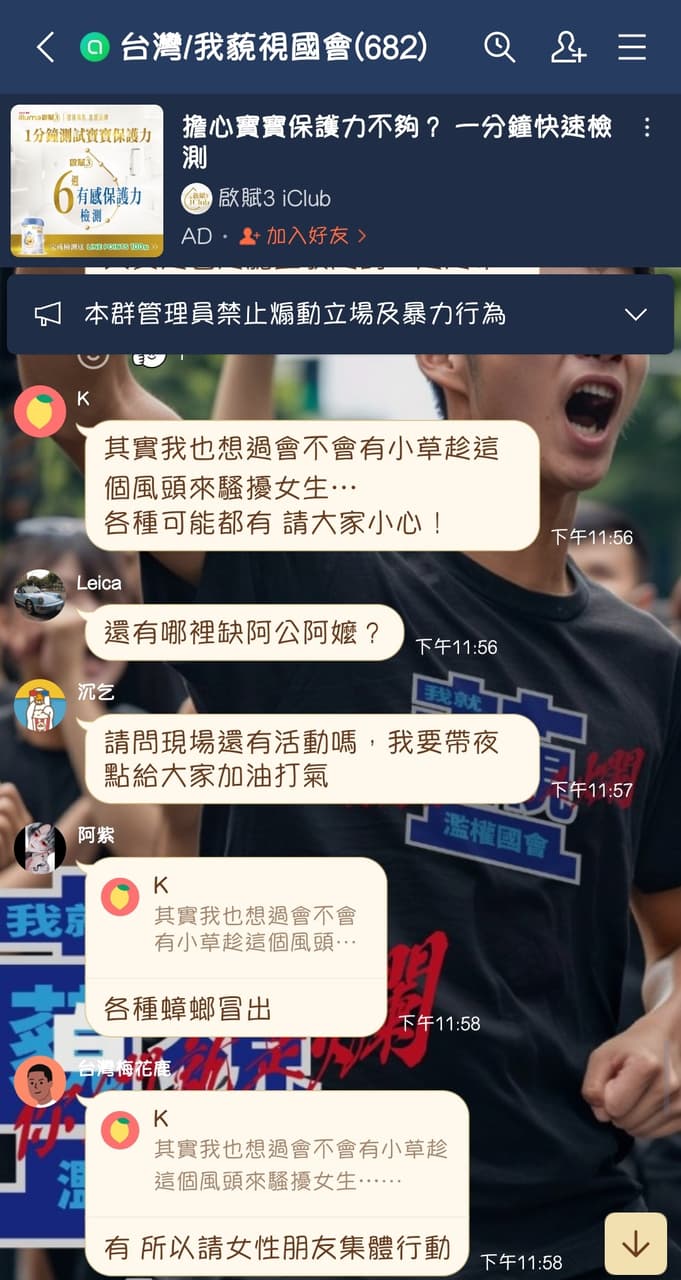Open 台灣梅花鹿's profile avatar
This screenshot has width=681, height=1280.
click(40, 1082)
